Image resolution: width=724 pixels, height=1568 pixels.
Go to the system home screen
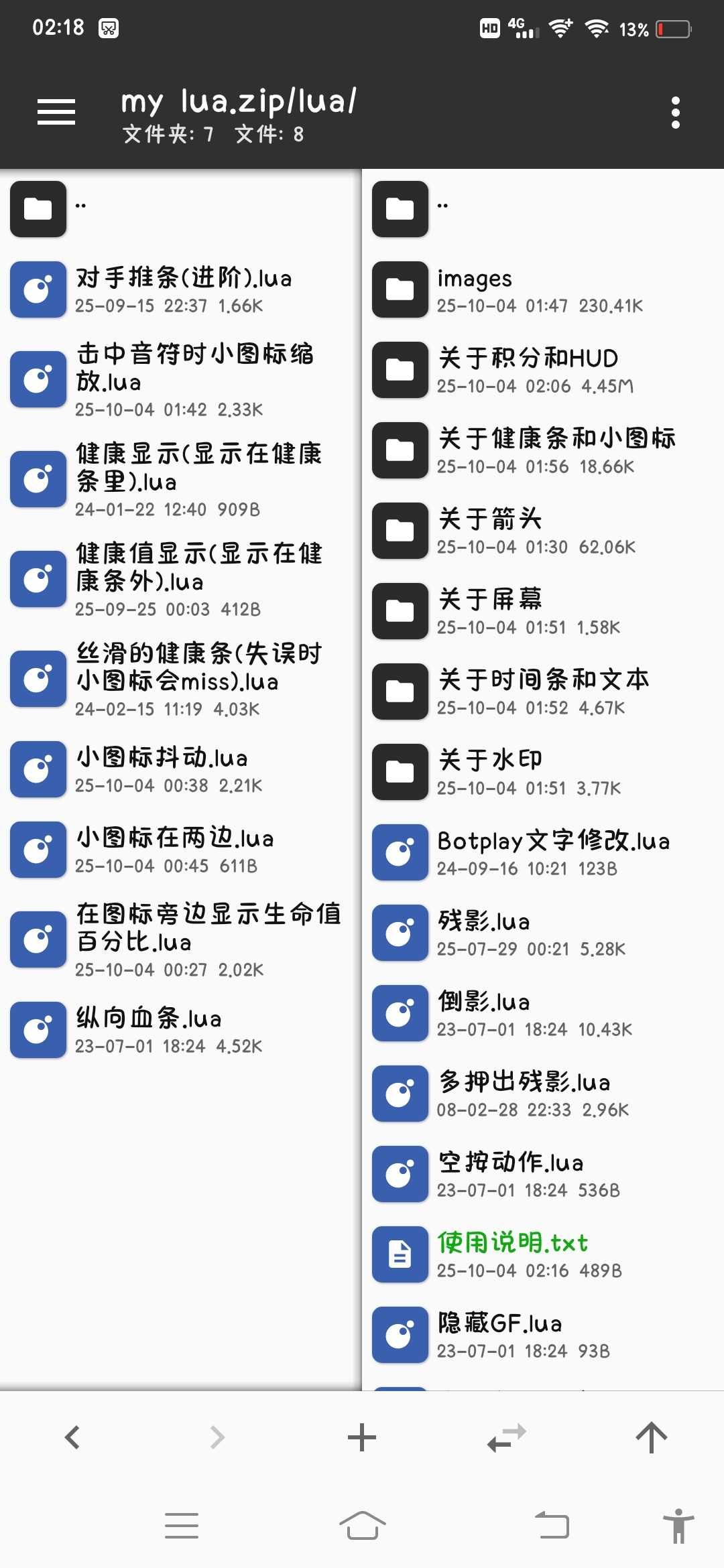[x=362, y=1526]
